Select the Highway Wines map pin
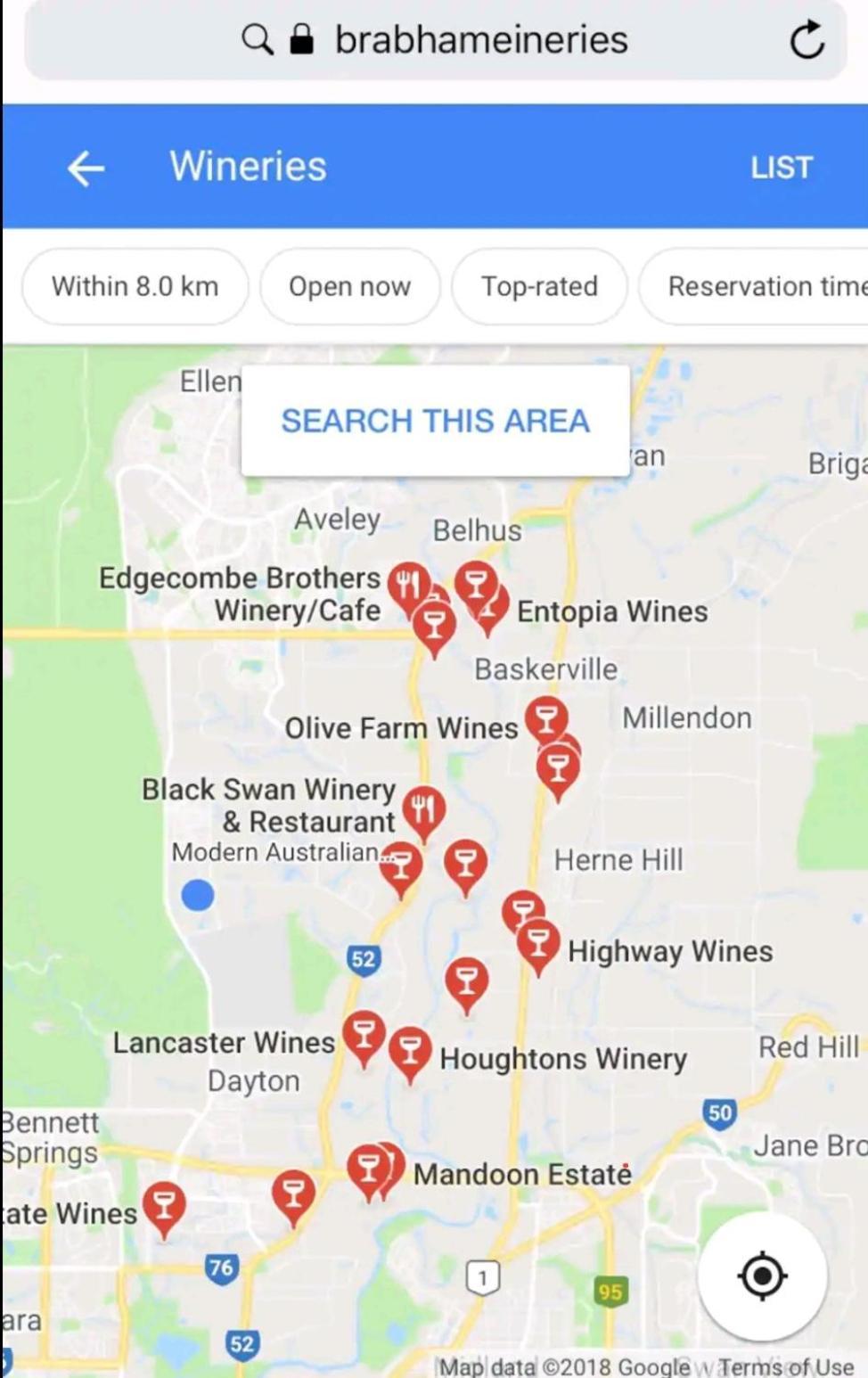The image size is (868, 1378). tap(538, 942)
